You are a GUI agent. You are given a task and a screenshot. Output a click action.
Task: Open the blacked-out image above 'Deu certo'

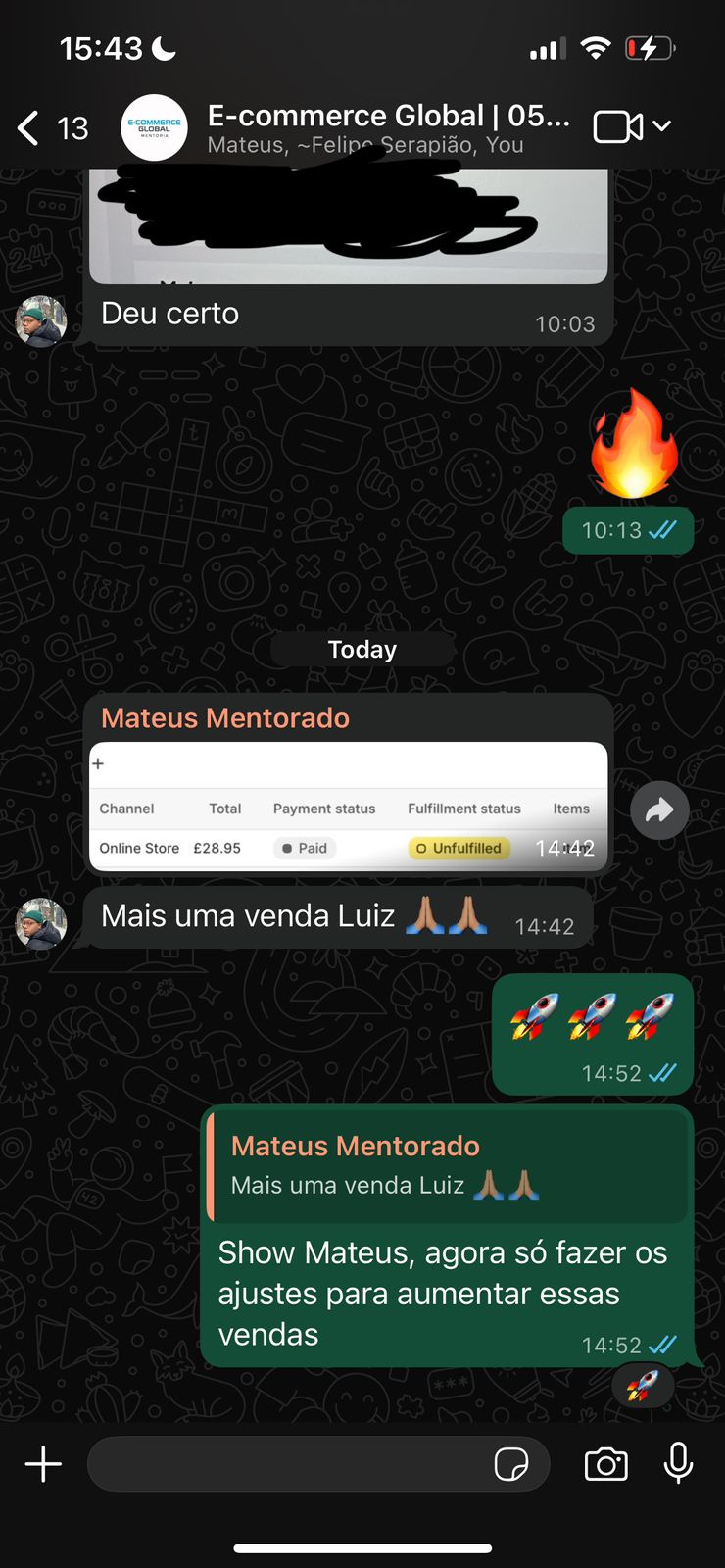pos(348,225)
